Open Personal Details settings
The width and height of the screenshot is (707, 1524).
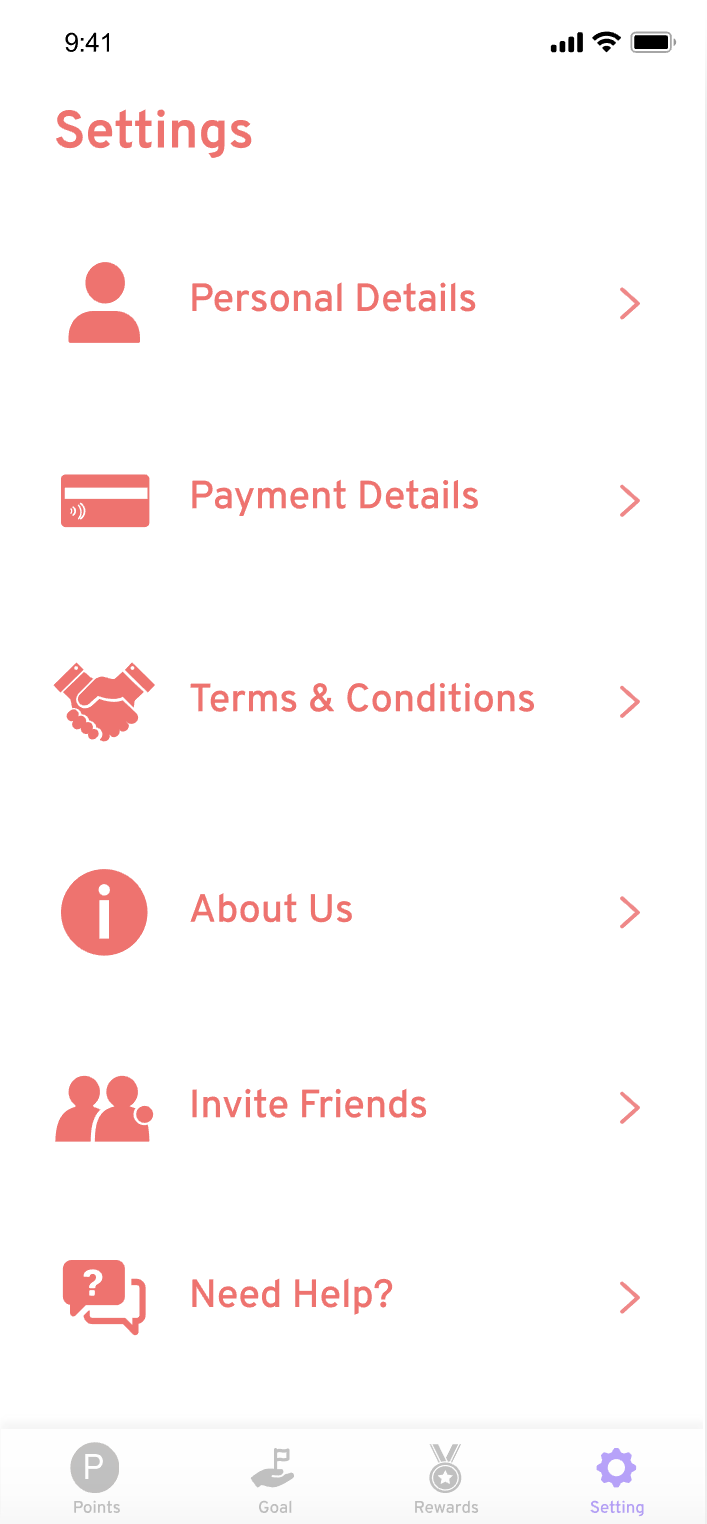coord(333,299)
